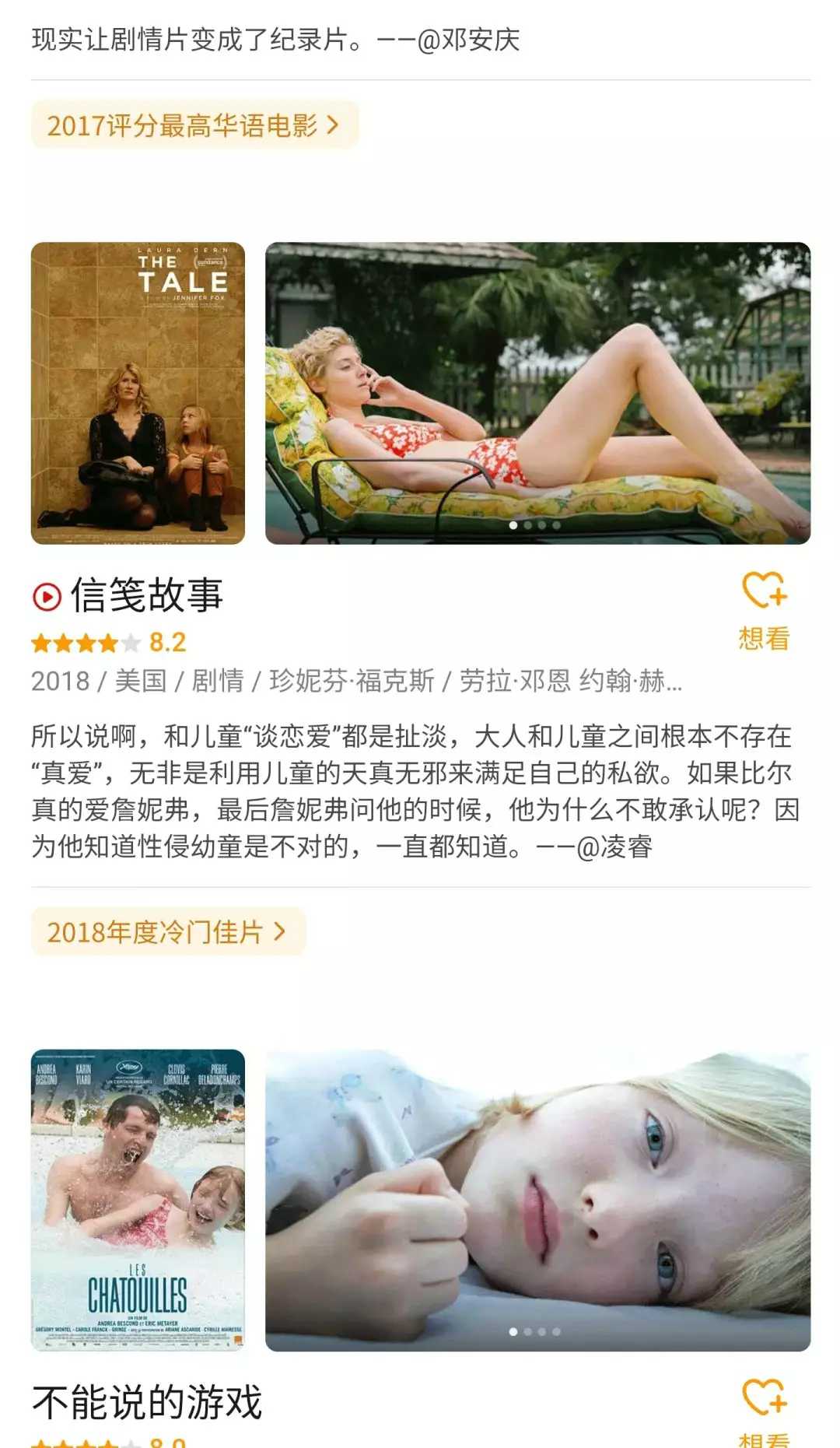Open the Les Chatouilles poster
The height and width of the screenshot is (1448, 840).
click(x=138, y=1200)
